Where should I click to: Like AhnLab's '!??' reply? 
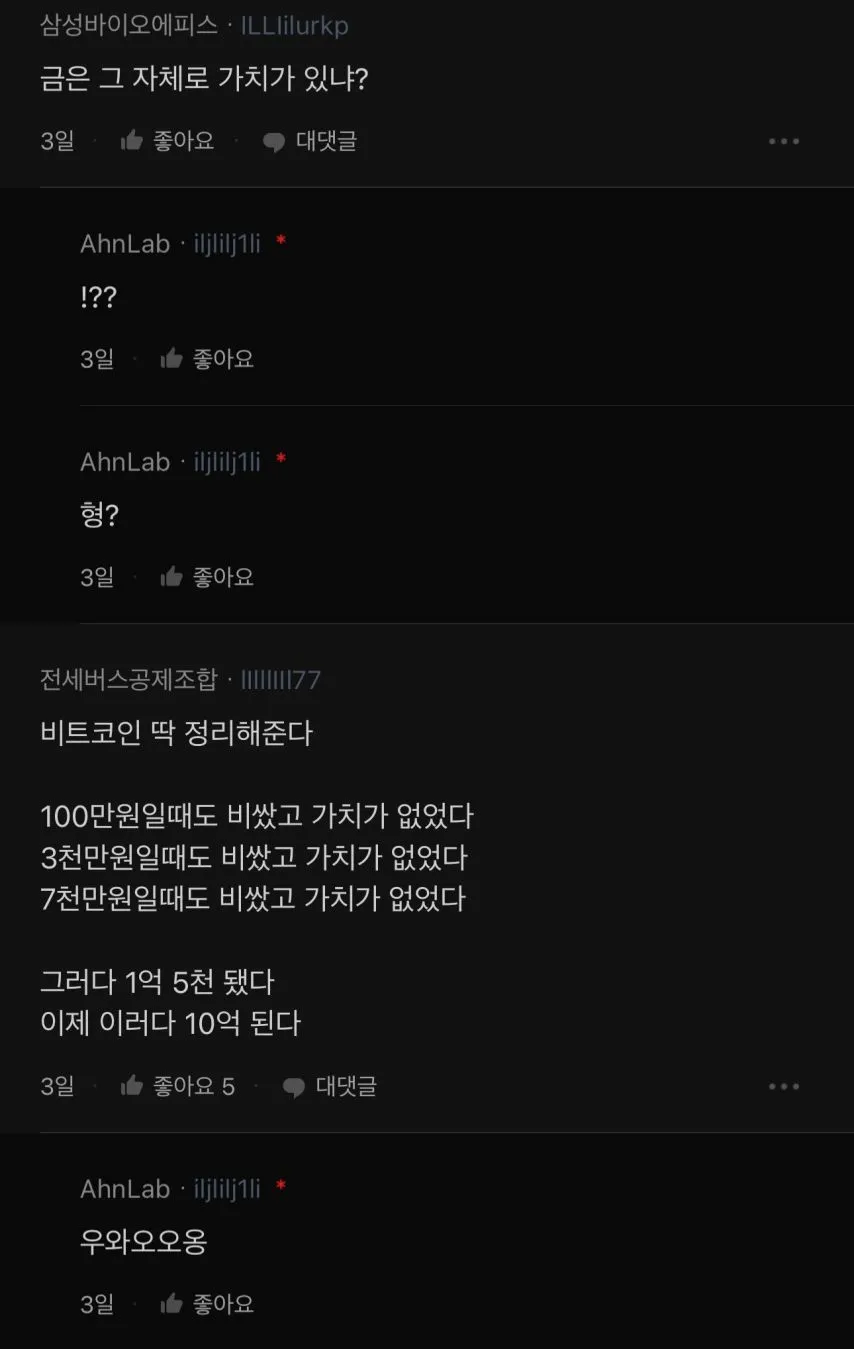pyautogui.click(x=207, y=359)
